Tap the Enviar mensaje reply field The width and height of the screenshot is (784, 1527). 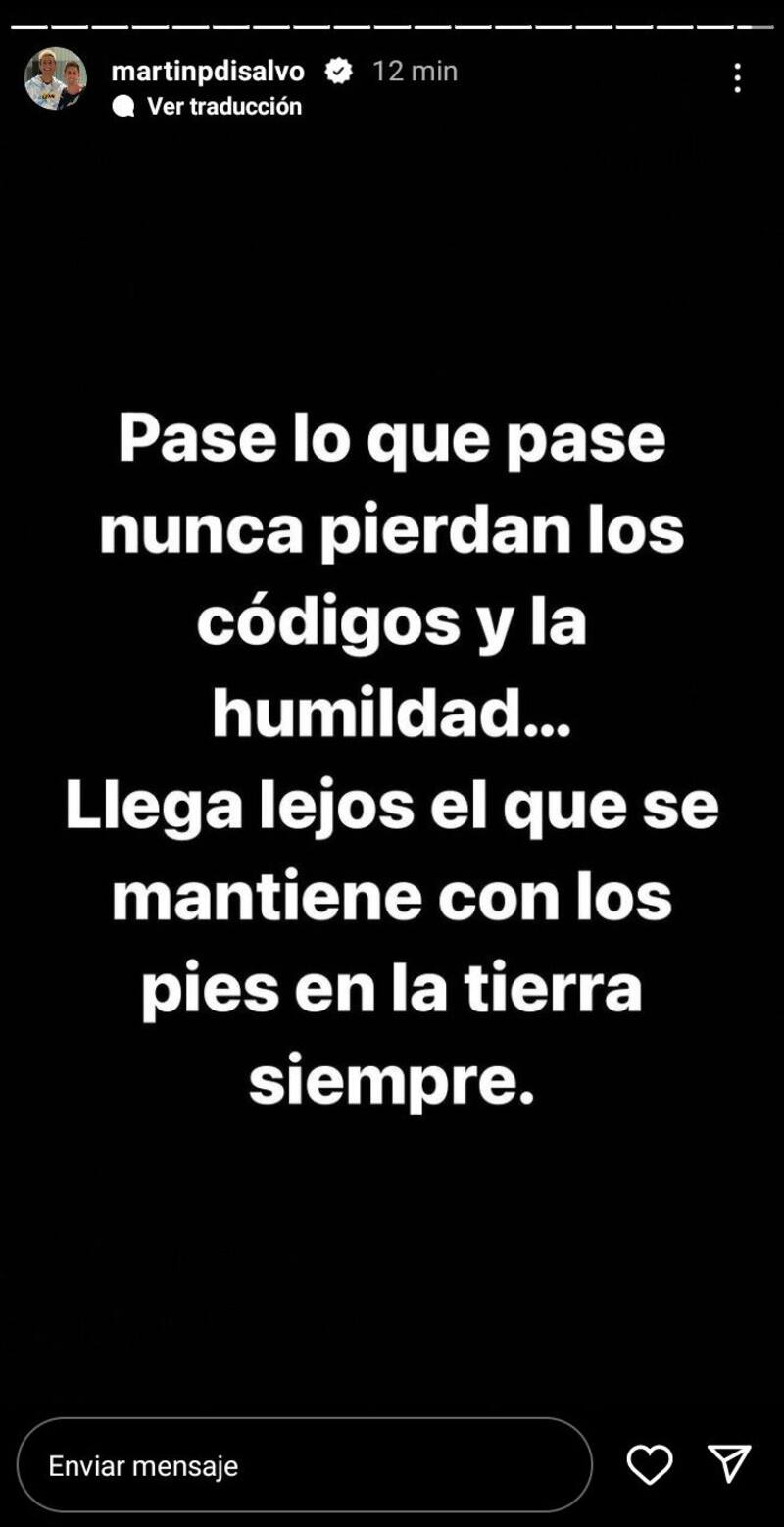(x=304, y=1465)
